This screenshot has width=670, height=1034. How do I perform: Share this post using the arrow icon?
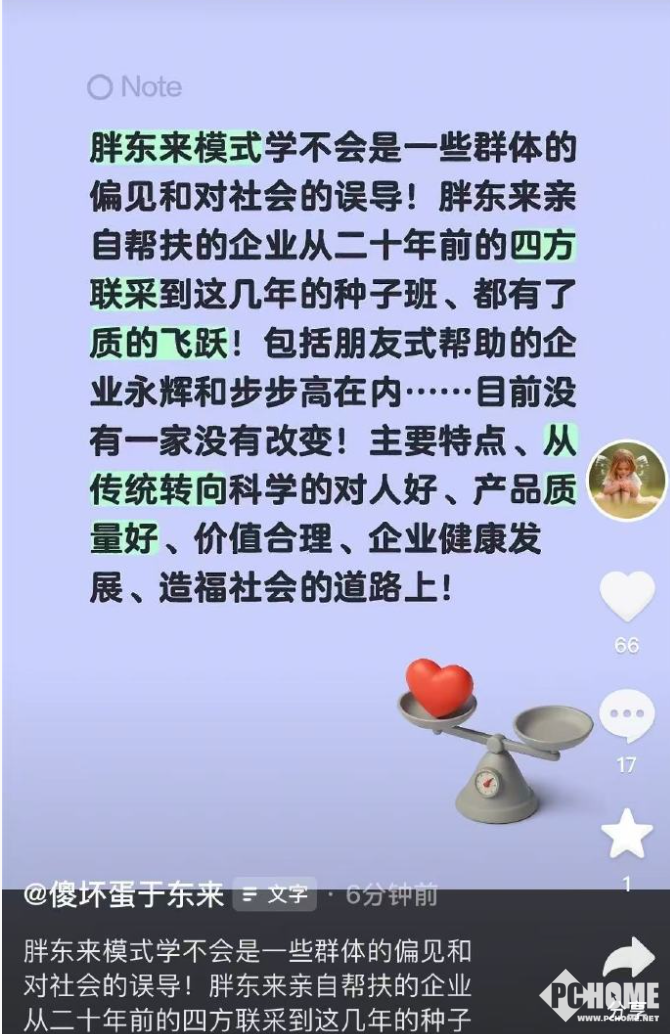point(628,958)
